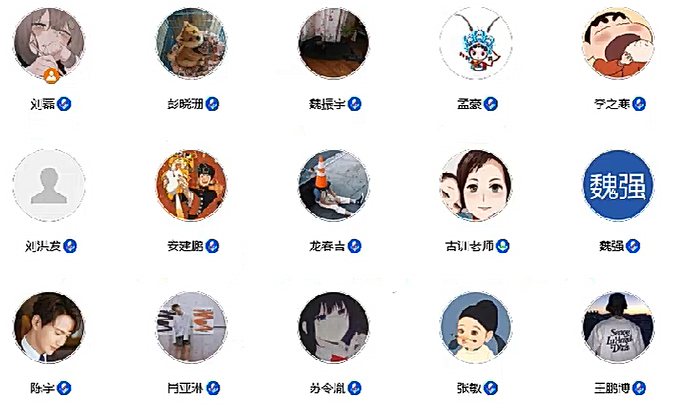The image size is (684, 409).
Task: Open 龙春吉's traffic cone avatar profile
Action: coord(333,186)
